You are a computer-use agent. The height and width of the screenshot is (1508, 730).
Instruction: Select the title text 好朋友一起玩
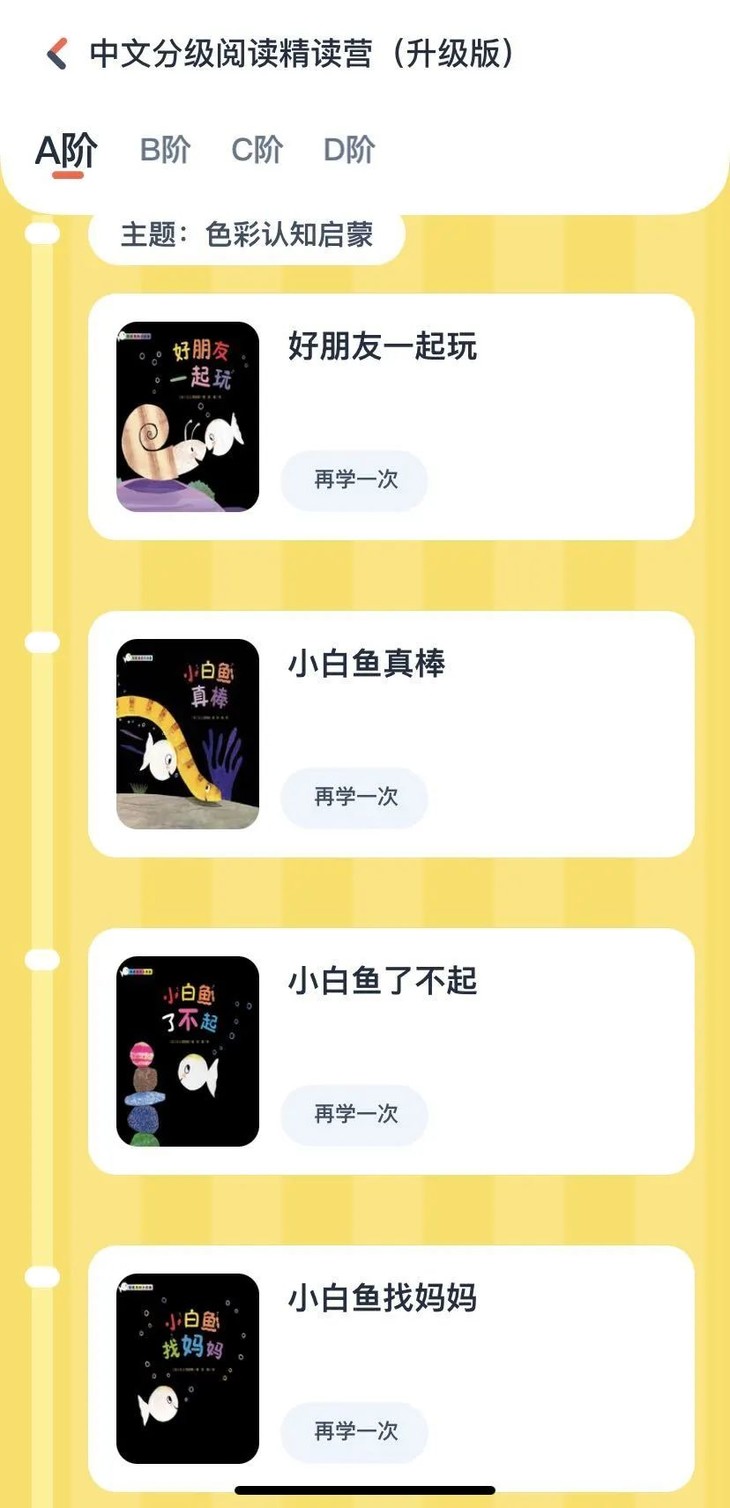(x=380, y=347)
